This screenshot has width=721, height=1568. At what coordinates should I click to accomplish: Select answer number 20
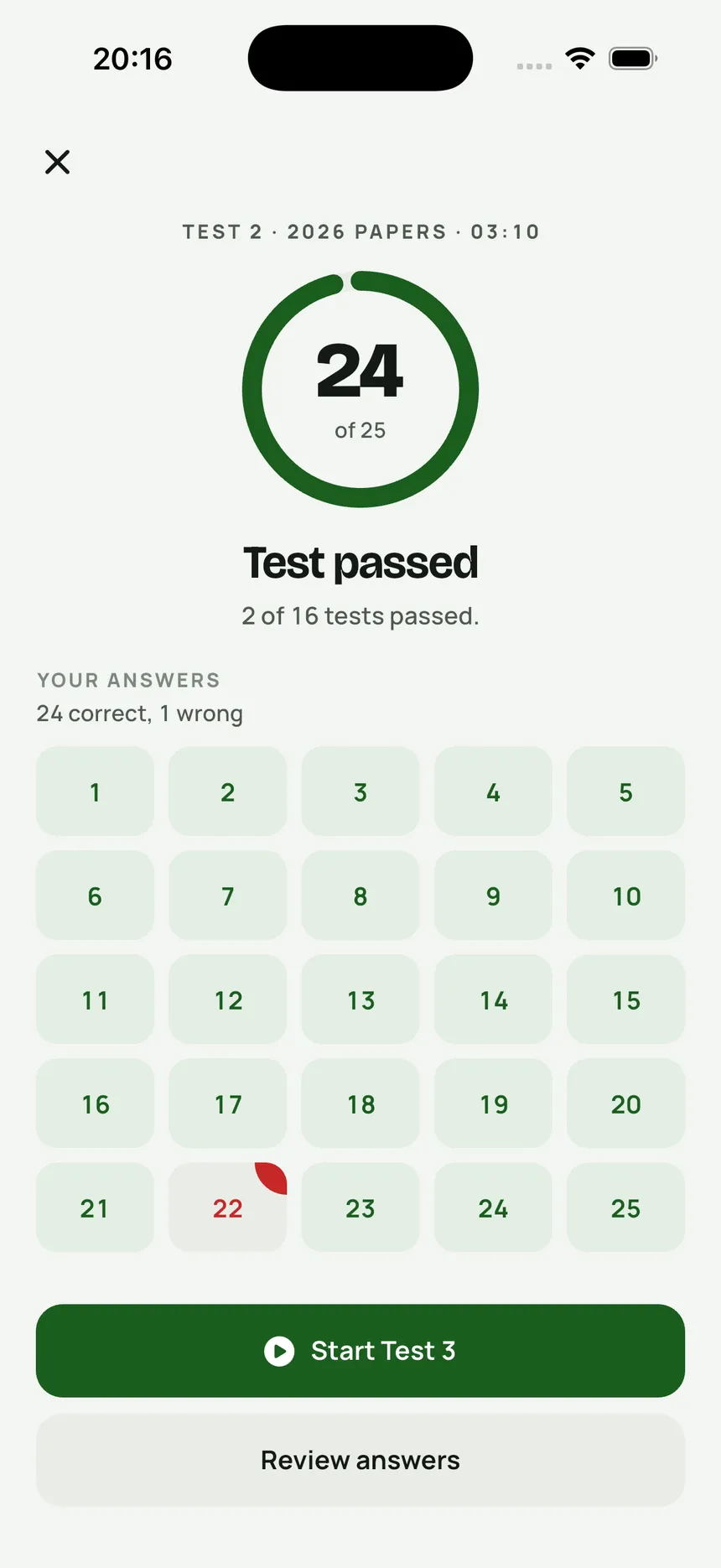(x=626, y=1103)
